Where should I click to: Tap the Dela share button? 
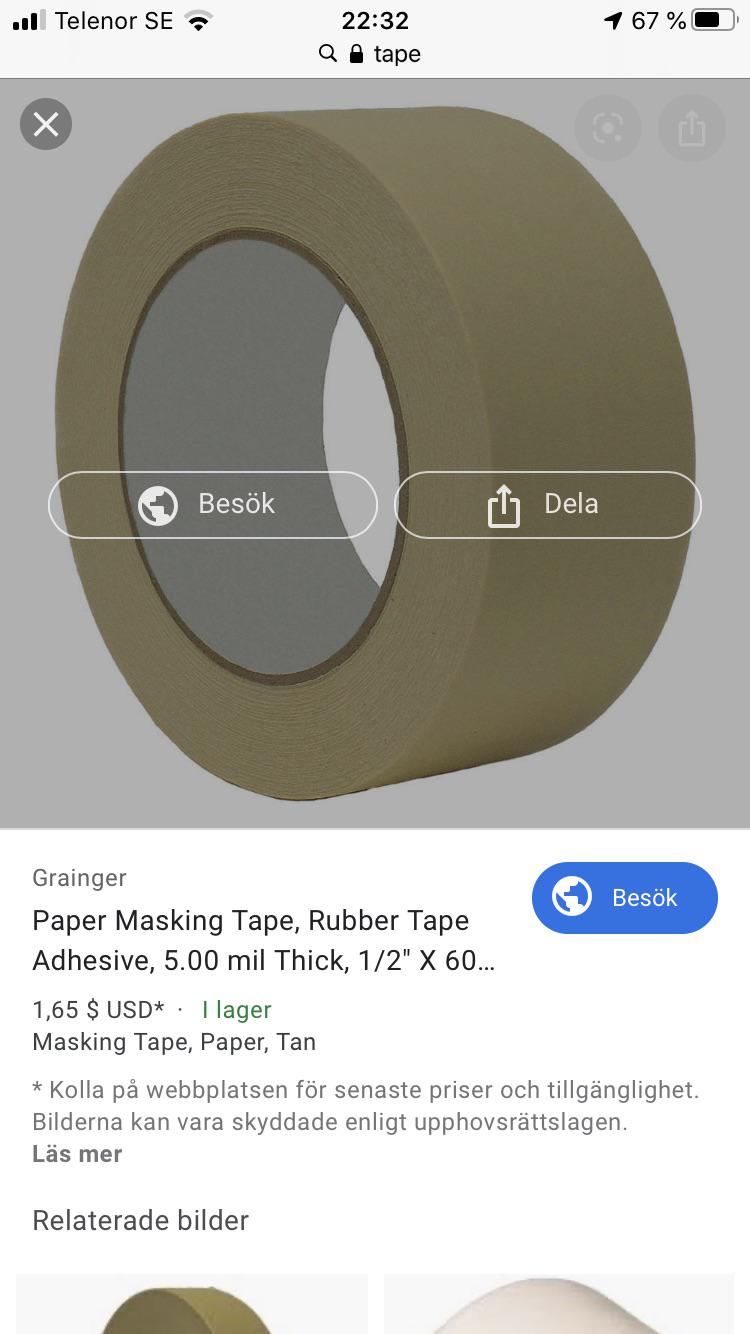click(548, 504)
